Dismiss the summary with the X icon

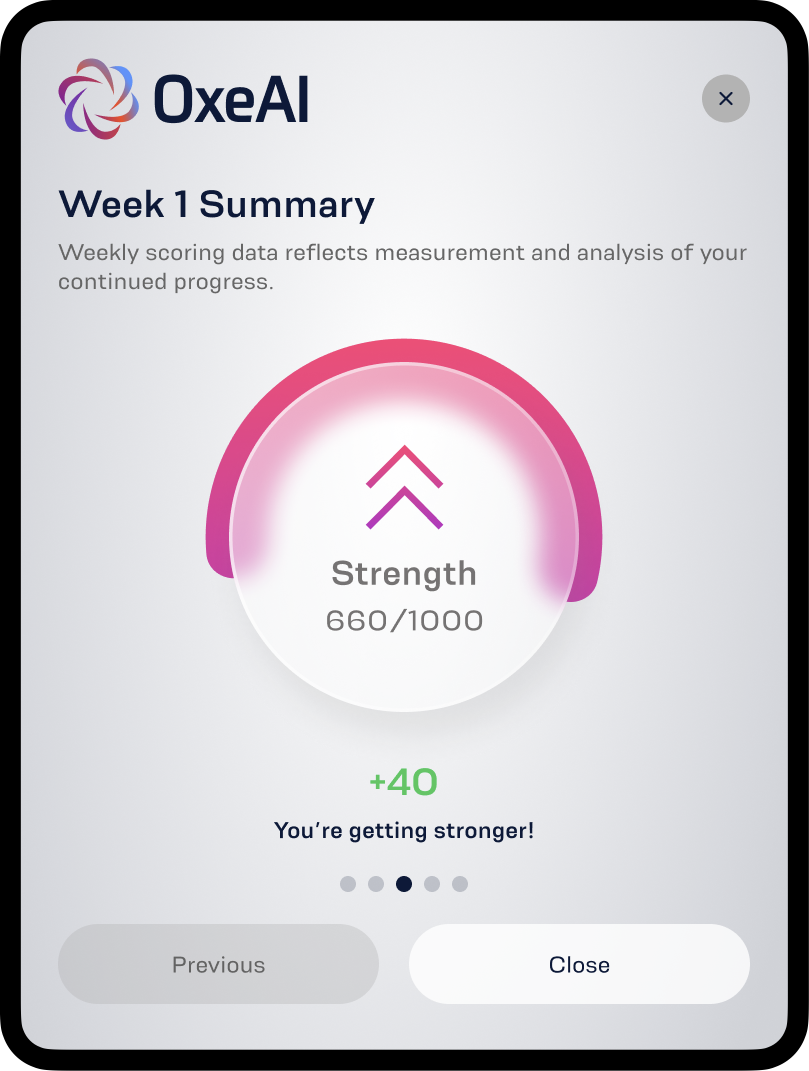726,99
